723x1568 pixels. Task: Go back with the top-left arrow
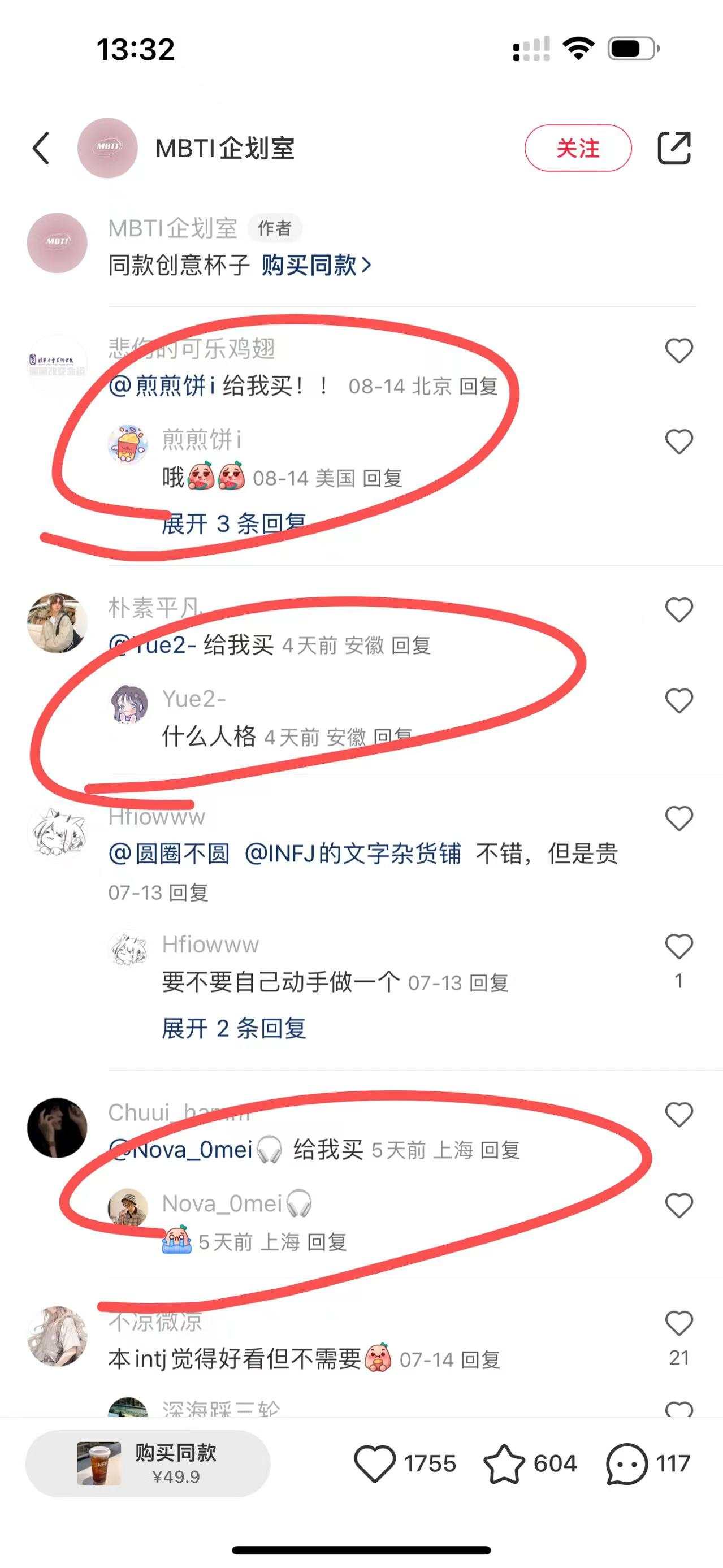pos(41,148)
